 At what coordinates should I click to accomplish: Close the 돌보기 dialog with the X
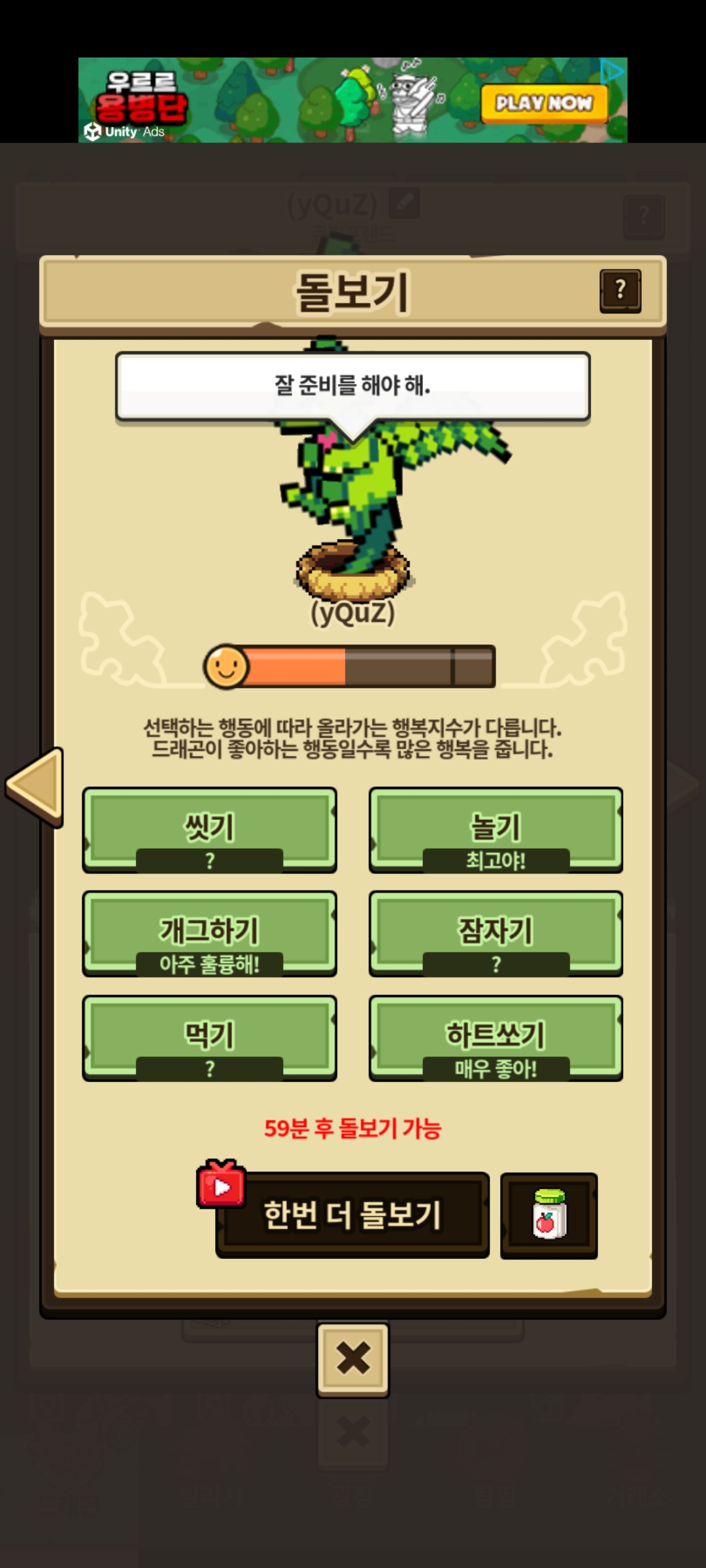[x=353, y=1360]
